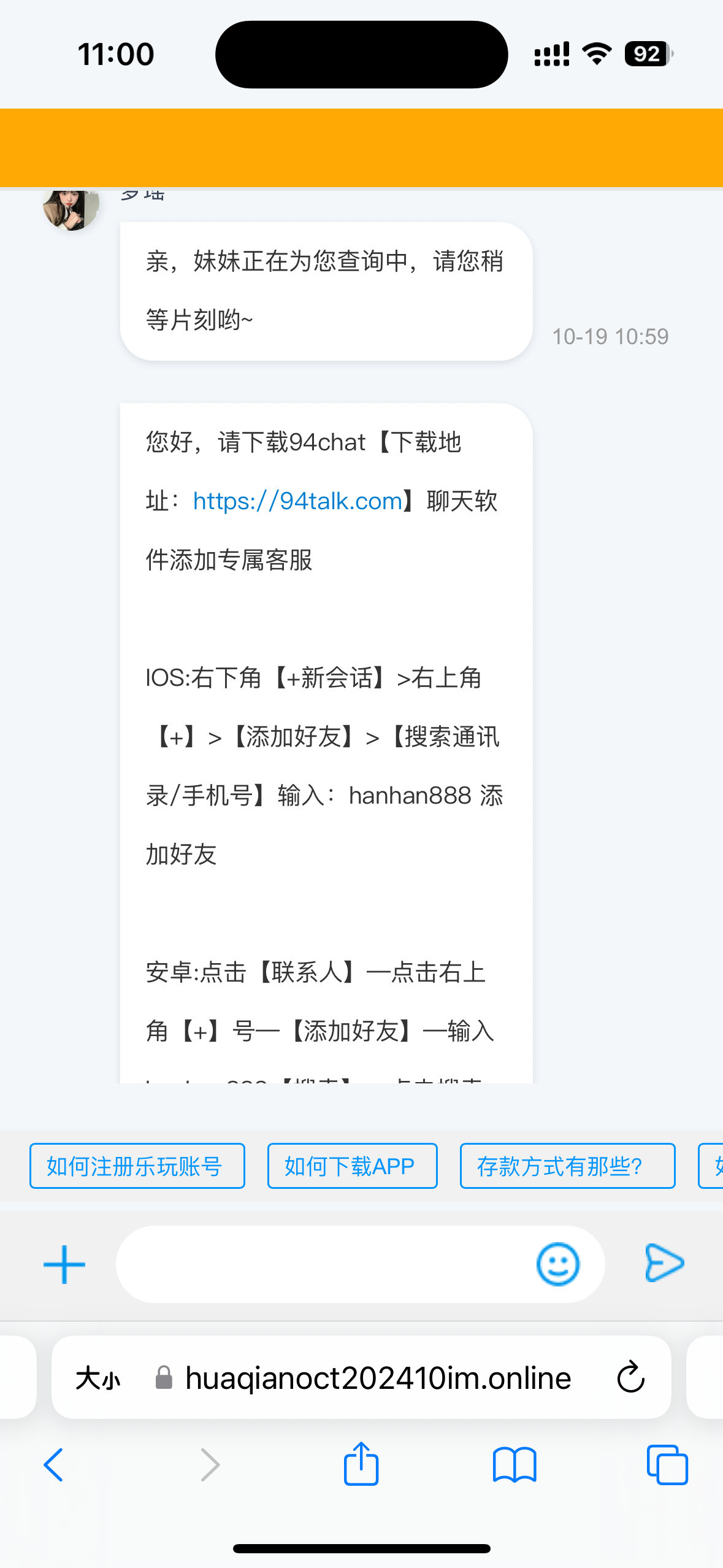723x1568 pixels.
Task: Share this page from the browser toolbar
Action: coord(361,1463)
